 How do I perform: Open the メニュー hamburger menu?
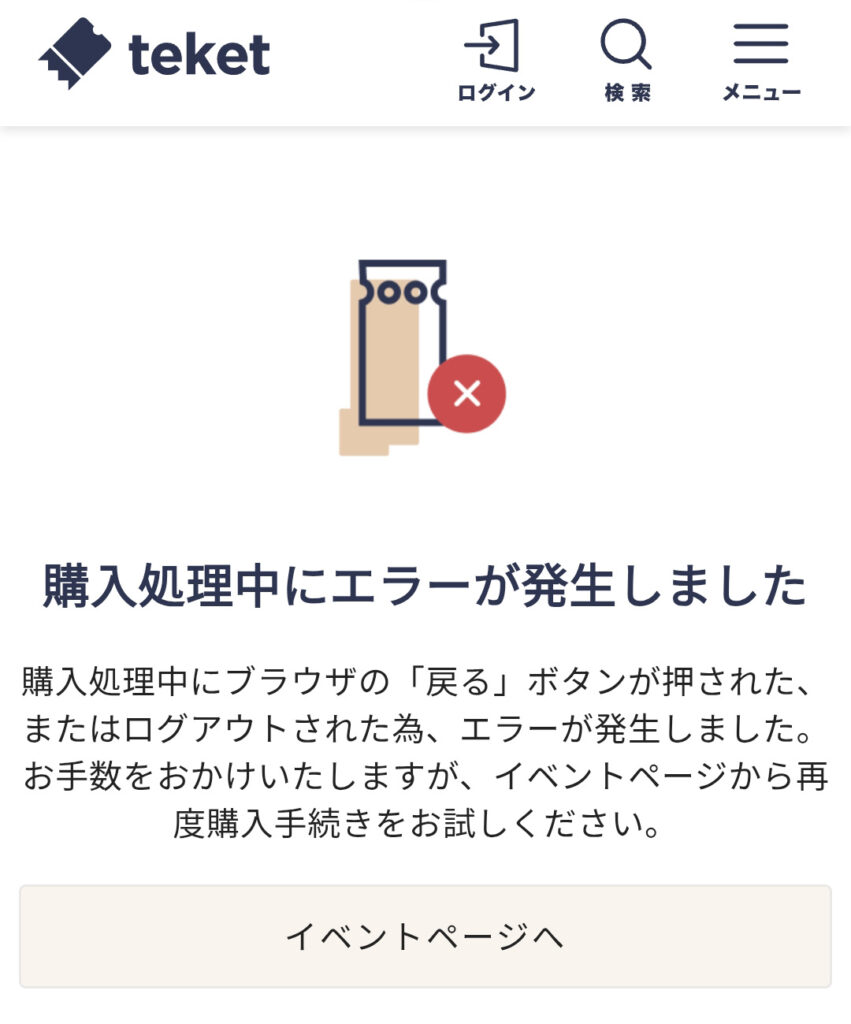[761, 62]
